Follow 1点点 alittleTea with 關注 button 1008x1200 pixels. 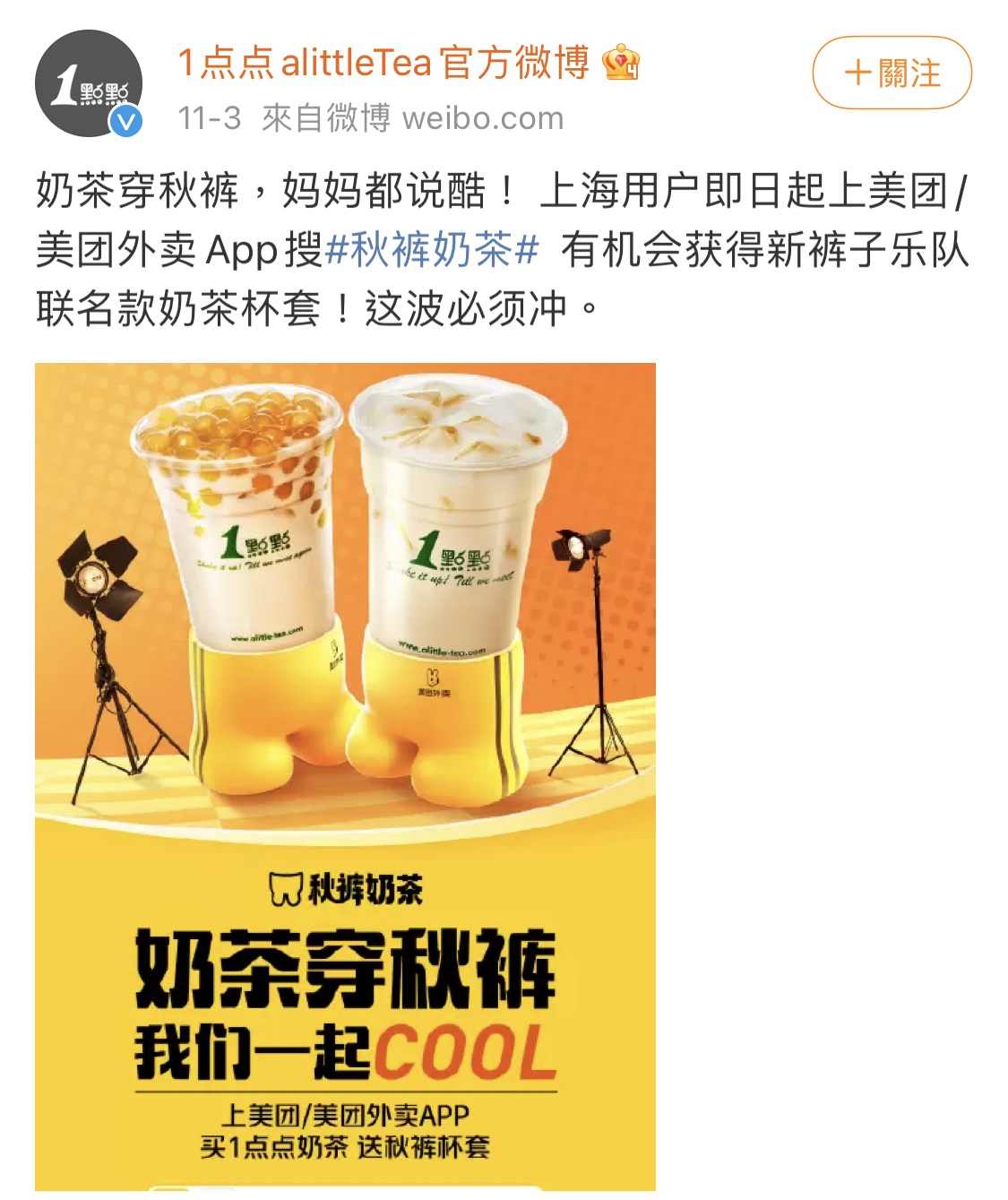[x=892, y=73]
